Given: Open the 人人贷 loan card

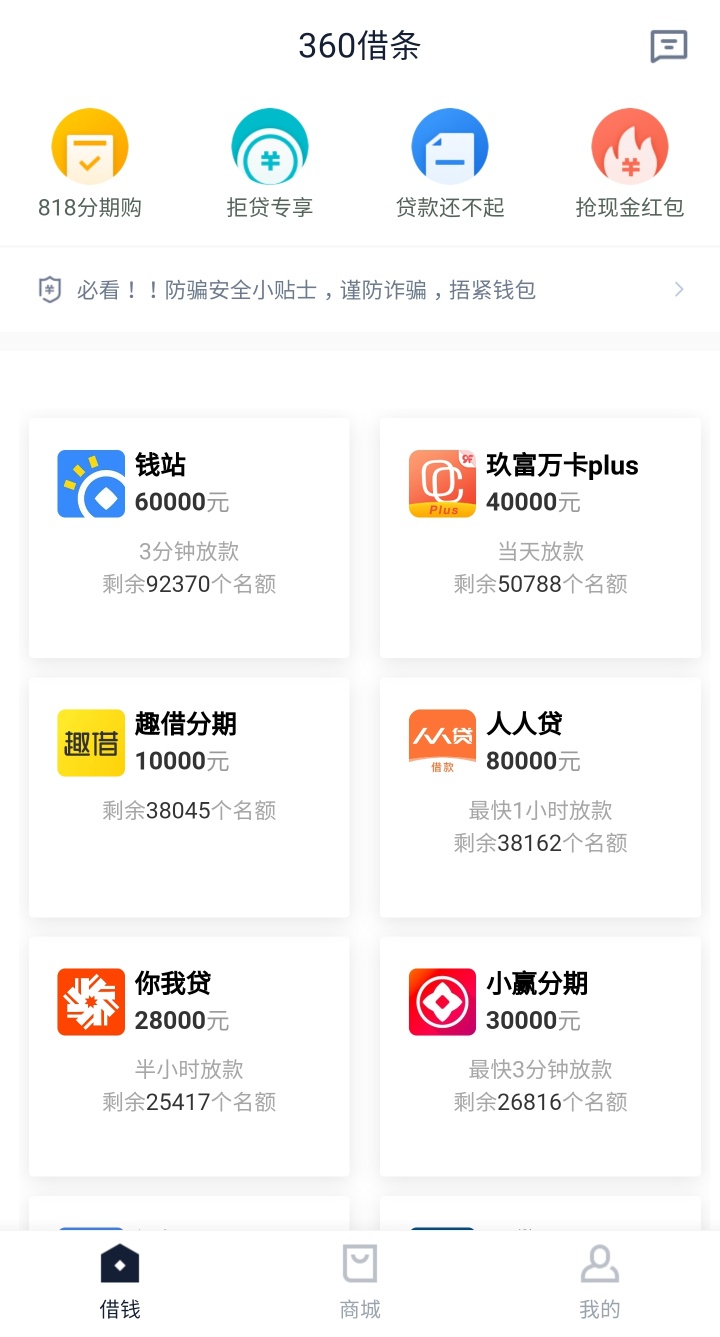Looking at the screenshot, I should pos(540,797).
